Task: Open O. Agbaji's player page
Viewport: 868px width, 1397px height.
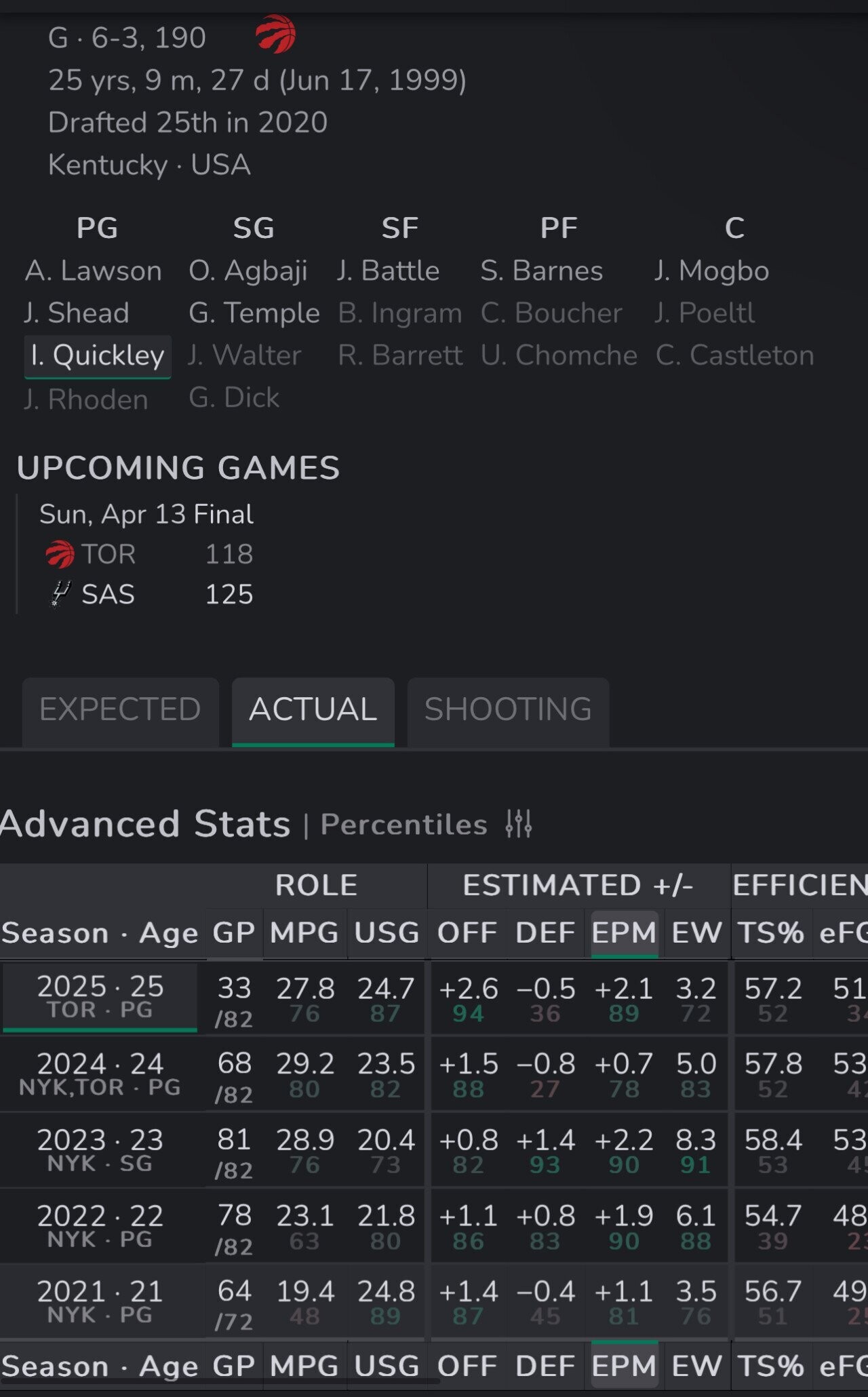Action: (x=248, y=271)
